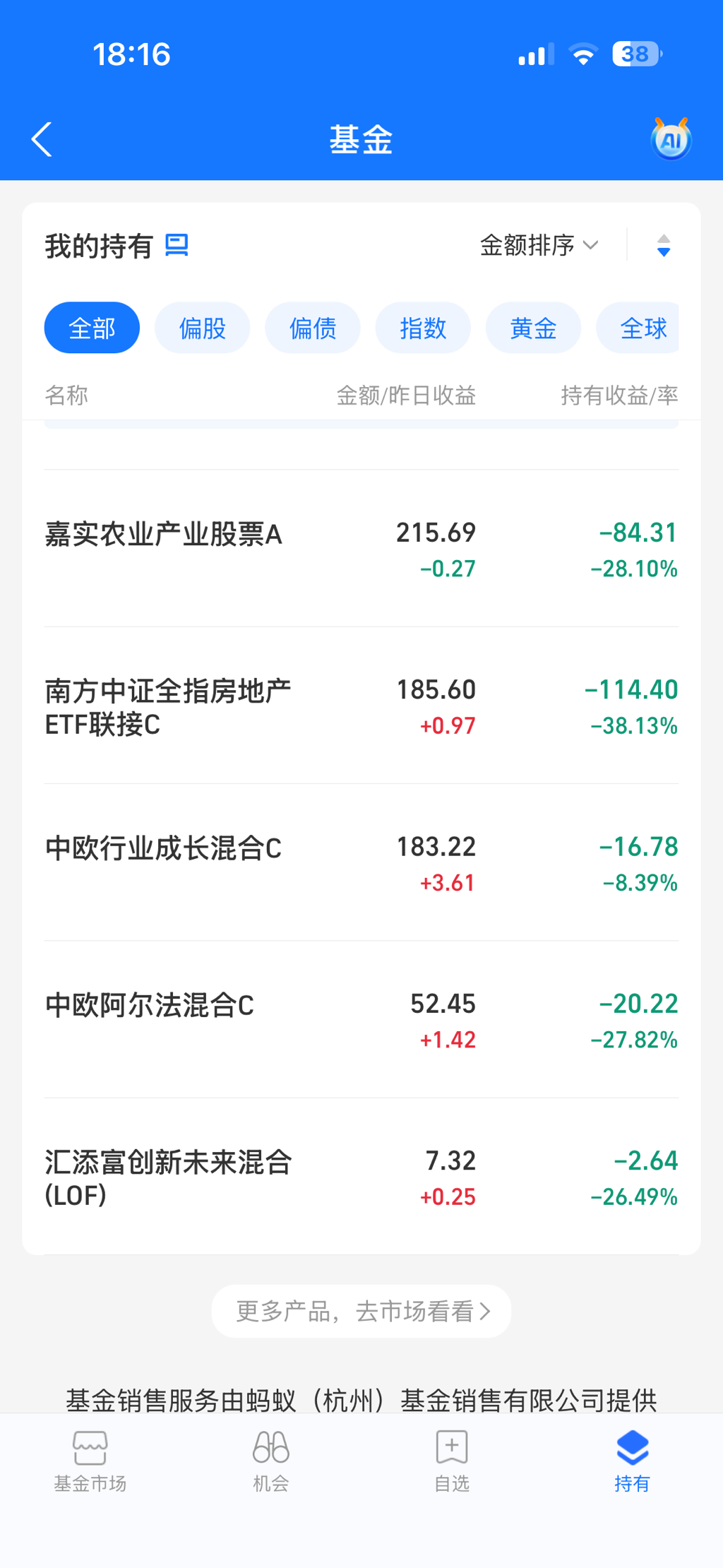
Task: Toggle the ascending/descending sort arrows
Action: (663, 245)
